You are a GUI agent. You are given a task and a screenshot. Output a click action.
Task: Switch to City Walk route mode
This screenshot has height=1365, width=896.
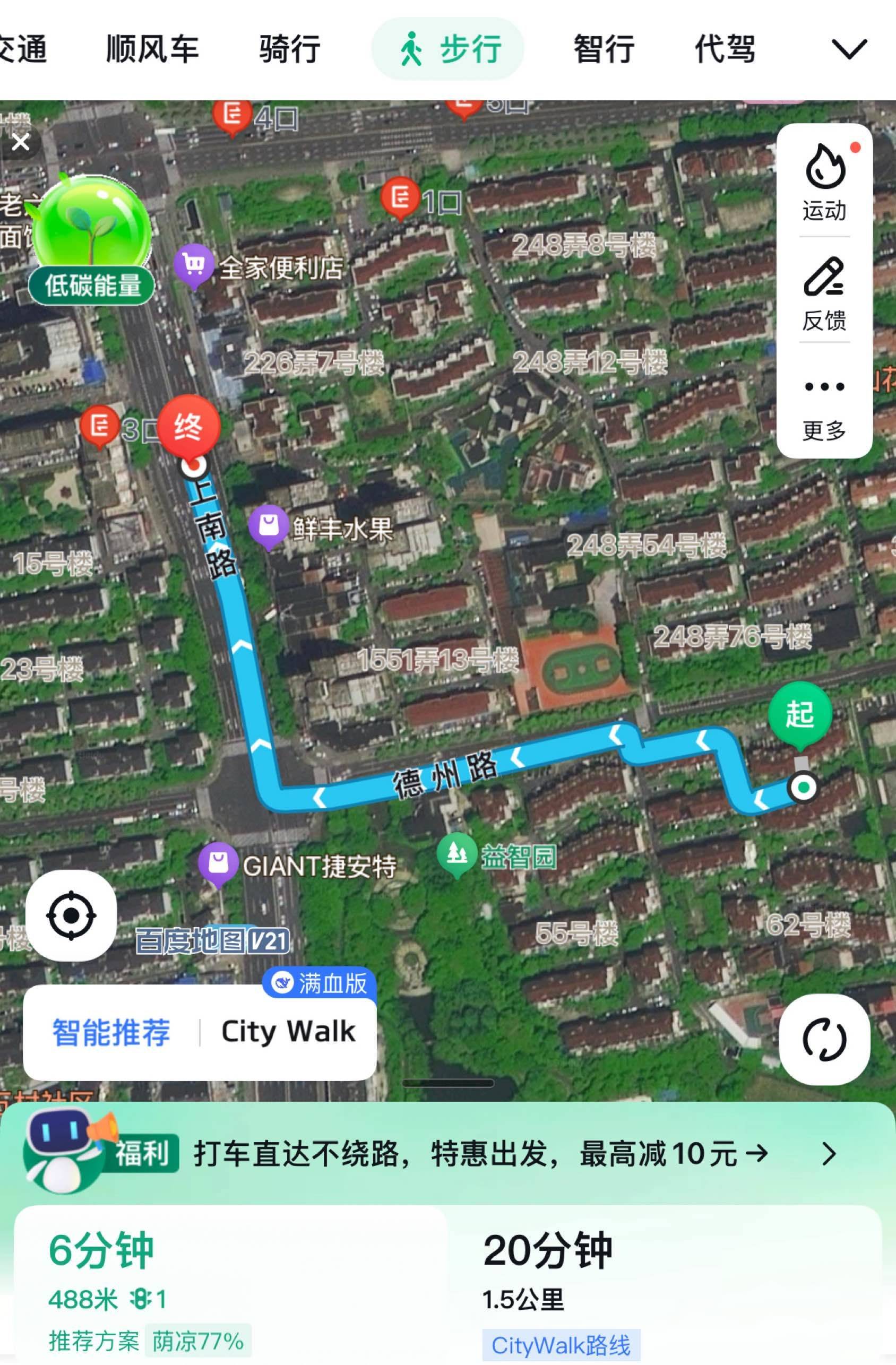point(289,1032)
